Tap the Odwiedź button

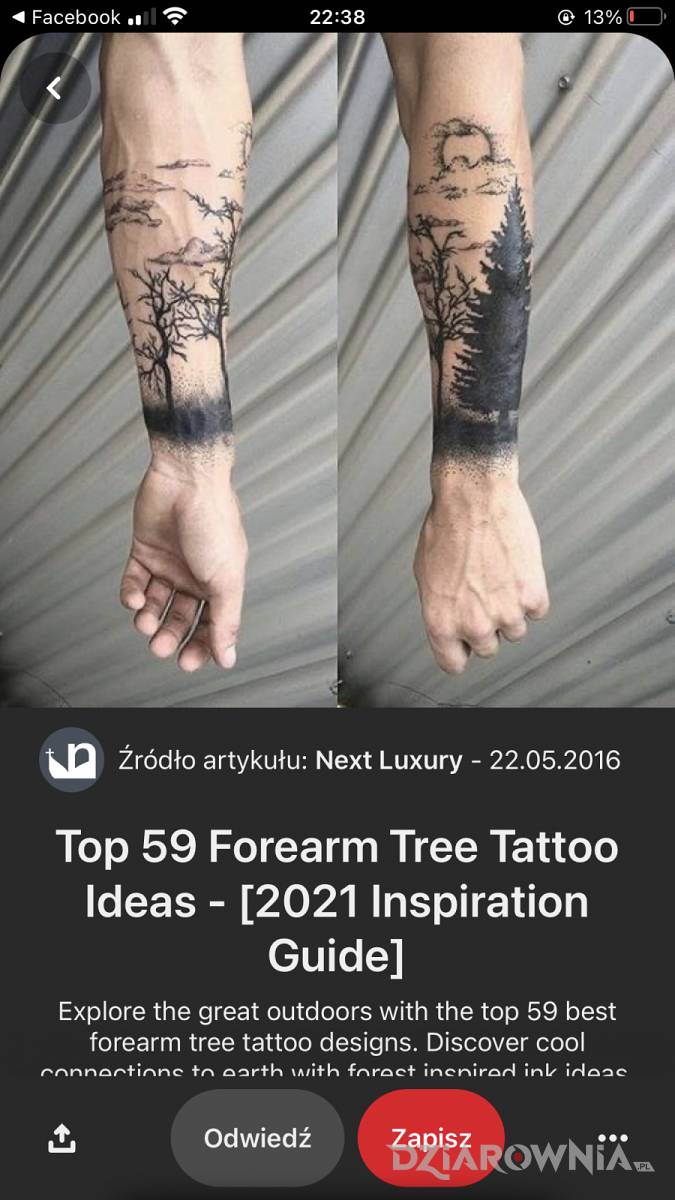(x=257, y=1138)
